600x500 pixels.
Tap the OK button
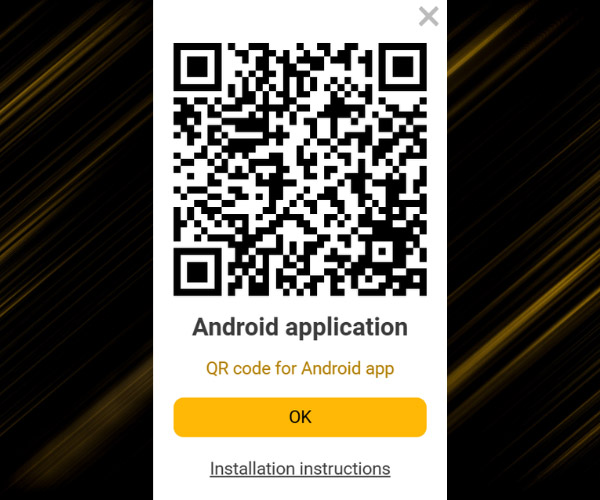pyautogui.click(x=300, y=417)
